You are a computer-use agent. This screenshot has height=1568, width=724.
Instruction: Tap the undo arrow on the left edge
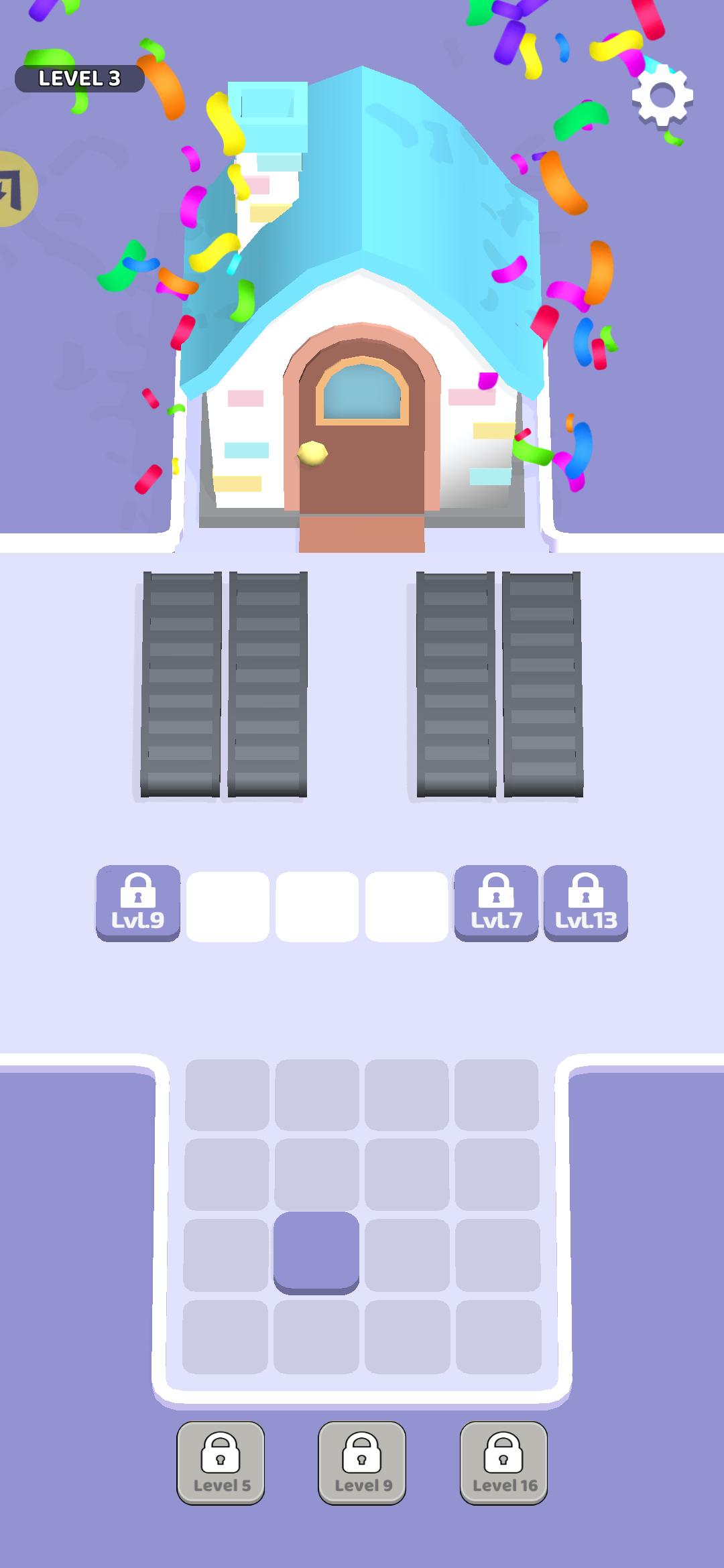pos(13,188)
